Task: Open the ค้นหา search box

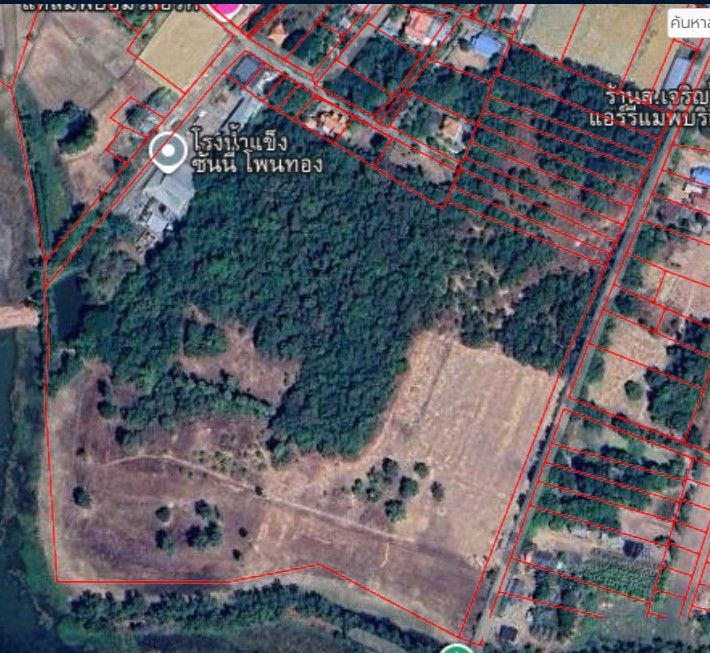Action: (688, 21)
